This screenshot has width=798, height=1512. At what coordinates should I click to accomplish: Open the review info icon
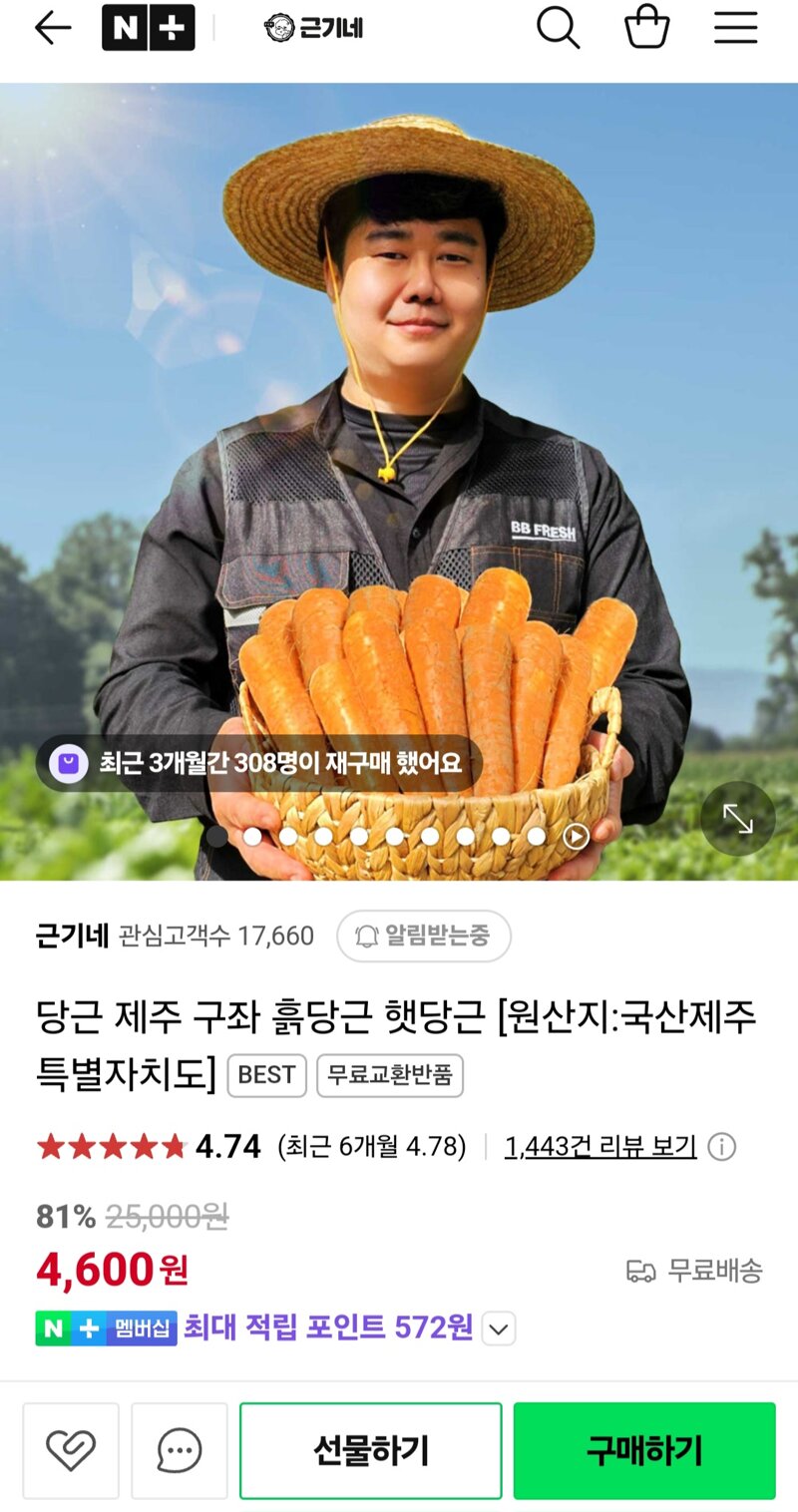tap(721, 1147)
